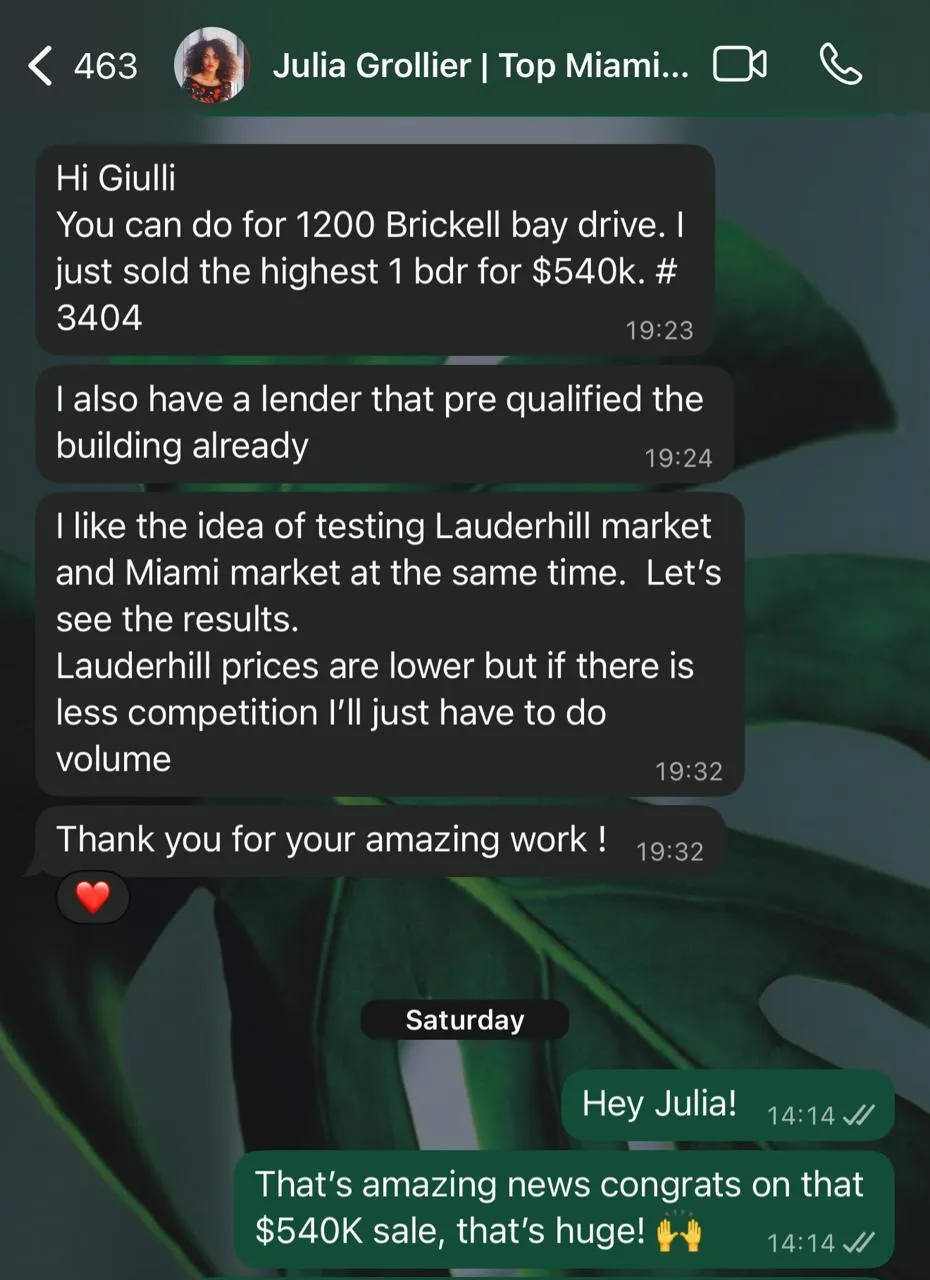
Task: Start a video call with Julia
Action: (739, 66)
